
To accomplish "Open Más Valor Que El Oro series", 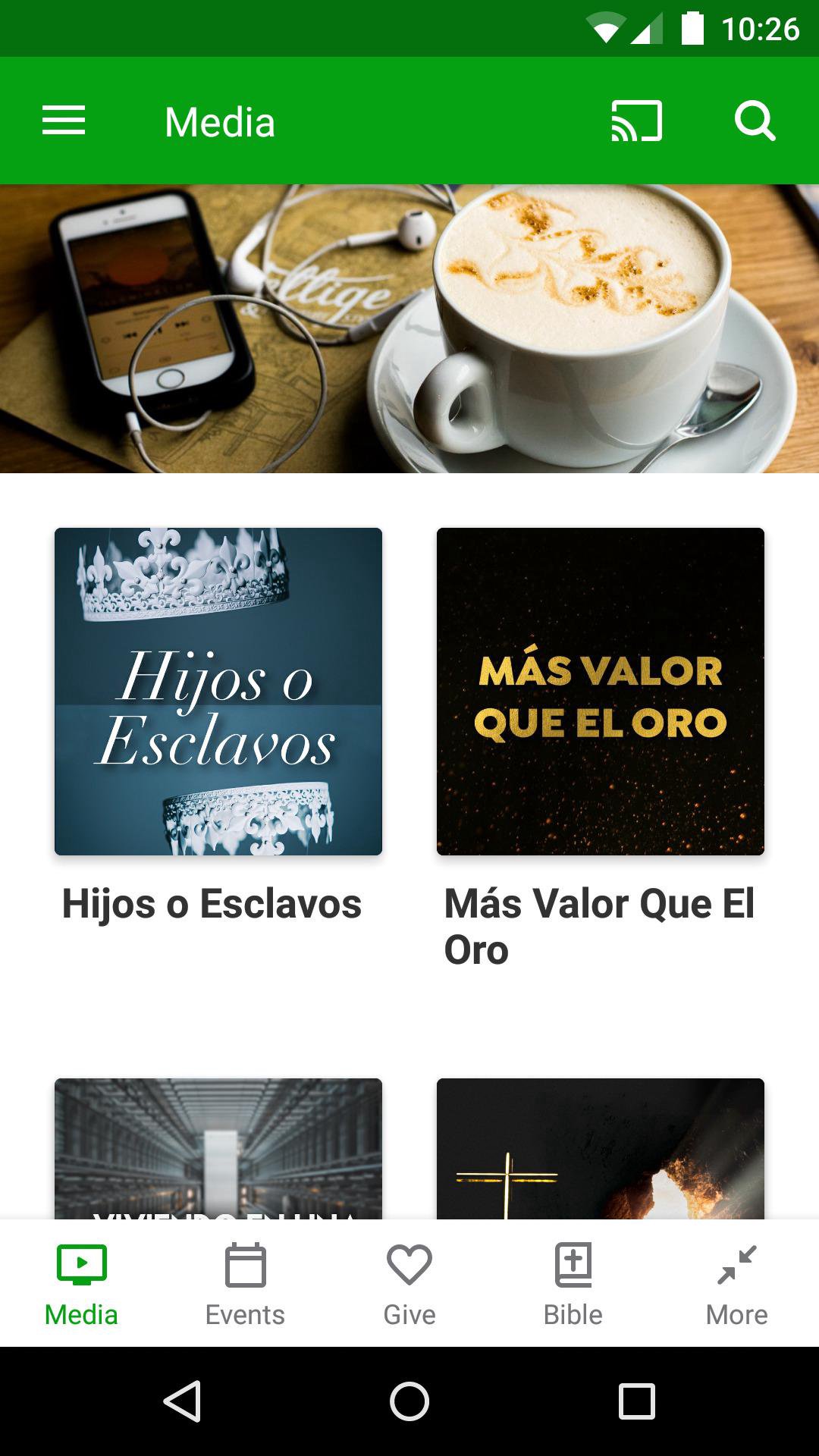I will pos(600,692).
